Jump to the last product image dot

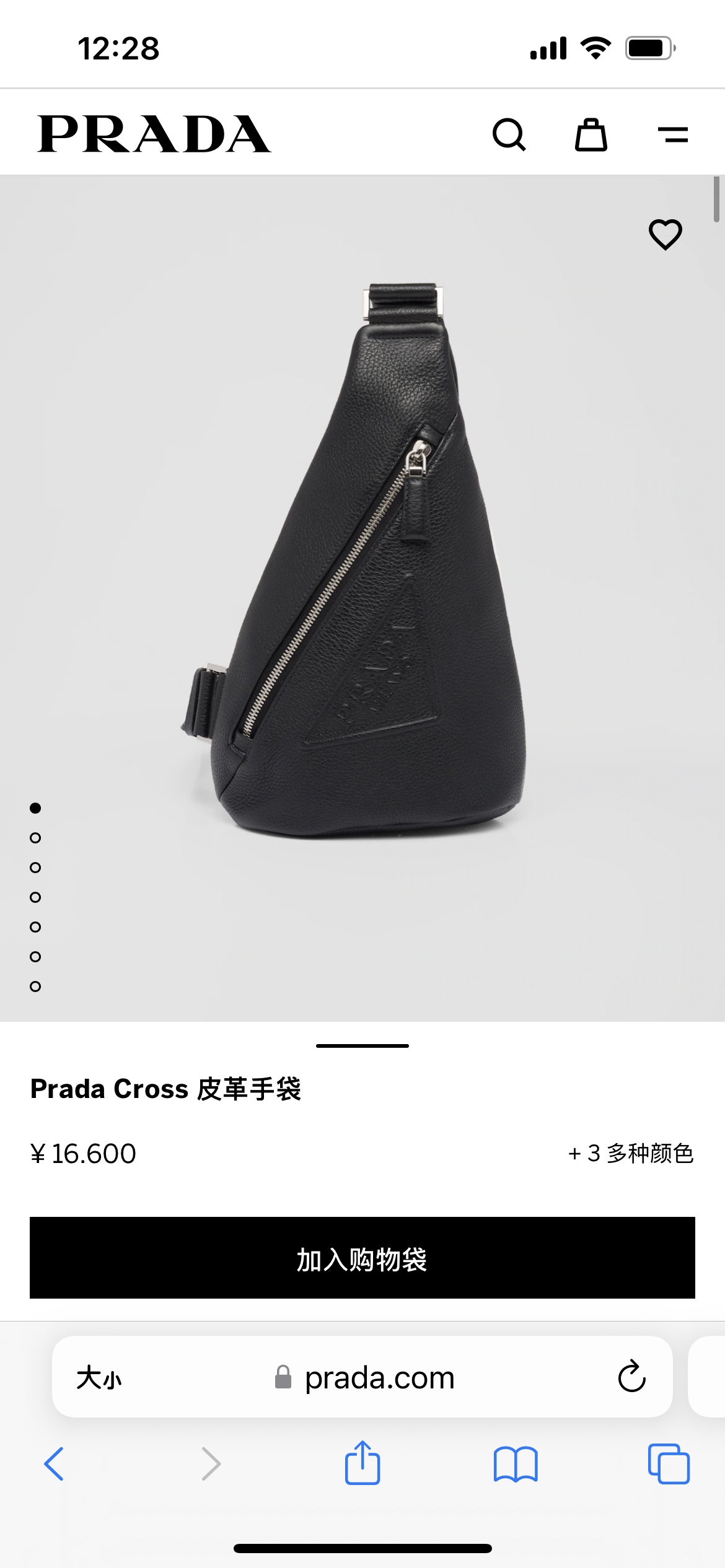tap(35, 987)
